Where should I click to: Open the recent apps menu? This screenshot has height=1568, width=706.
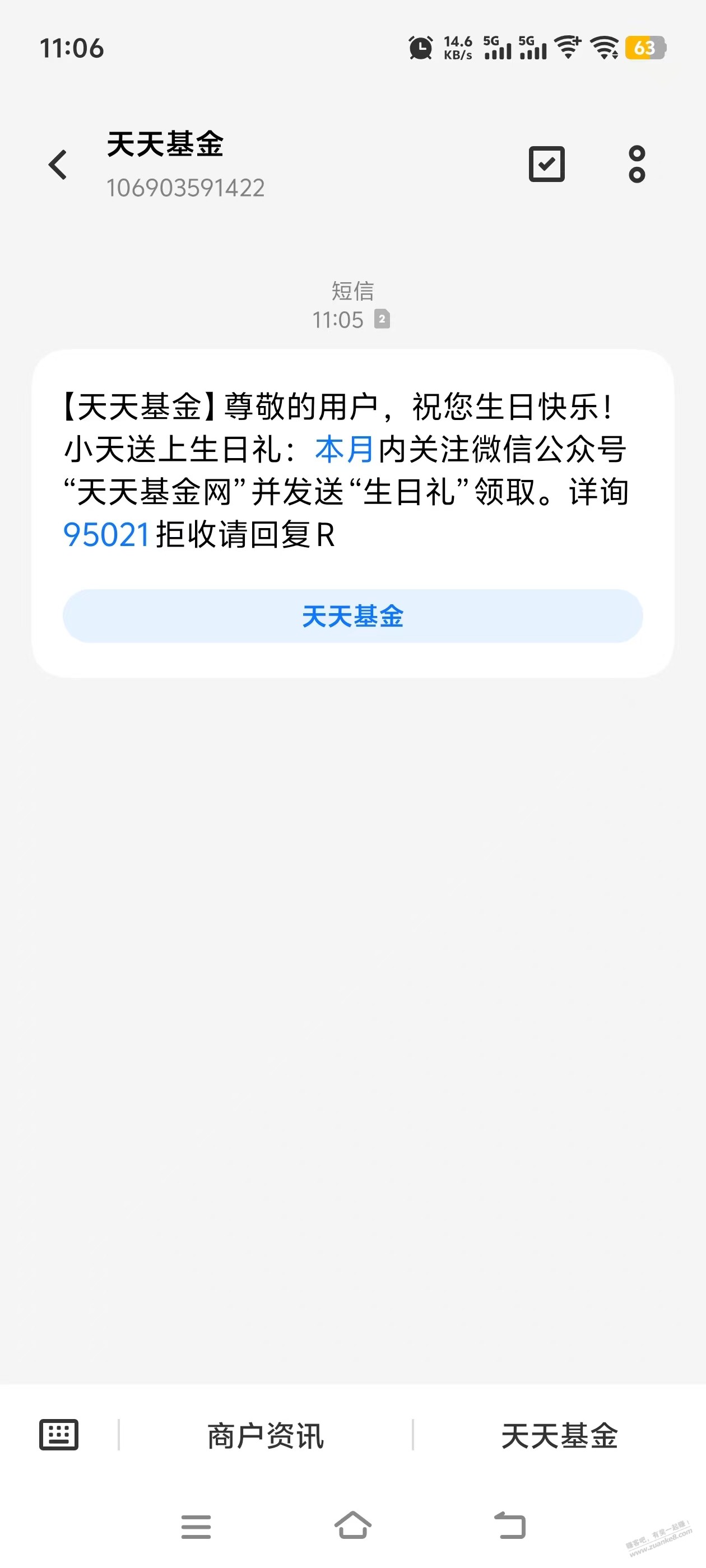pyautogui.click(x=196, y=1527)
